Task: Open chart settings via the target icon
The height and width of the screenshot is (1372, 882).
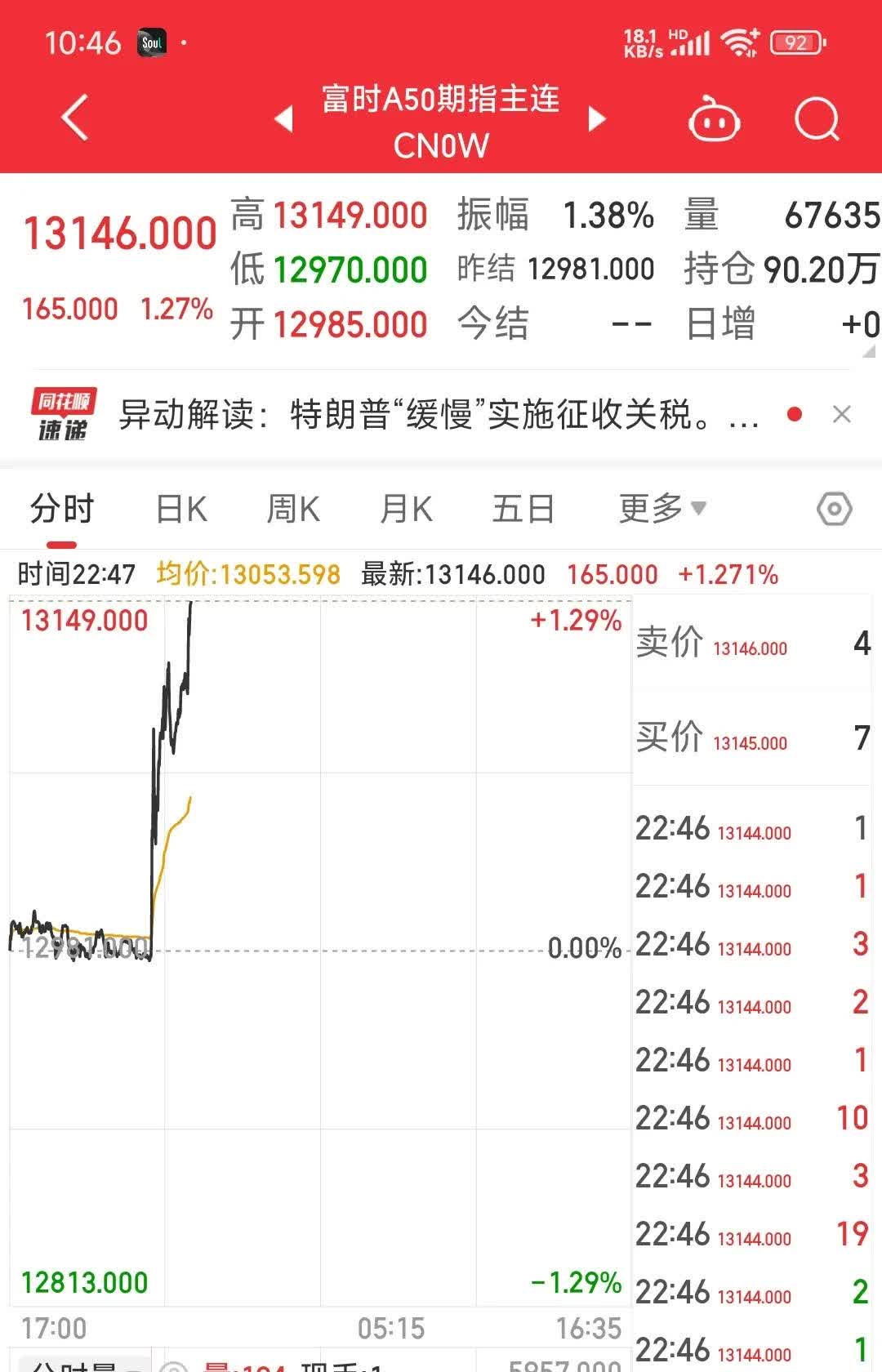Action: tap(834, 508)
